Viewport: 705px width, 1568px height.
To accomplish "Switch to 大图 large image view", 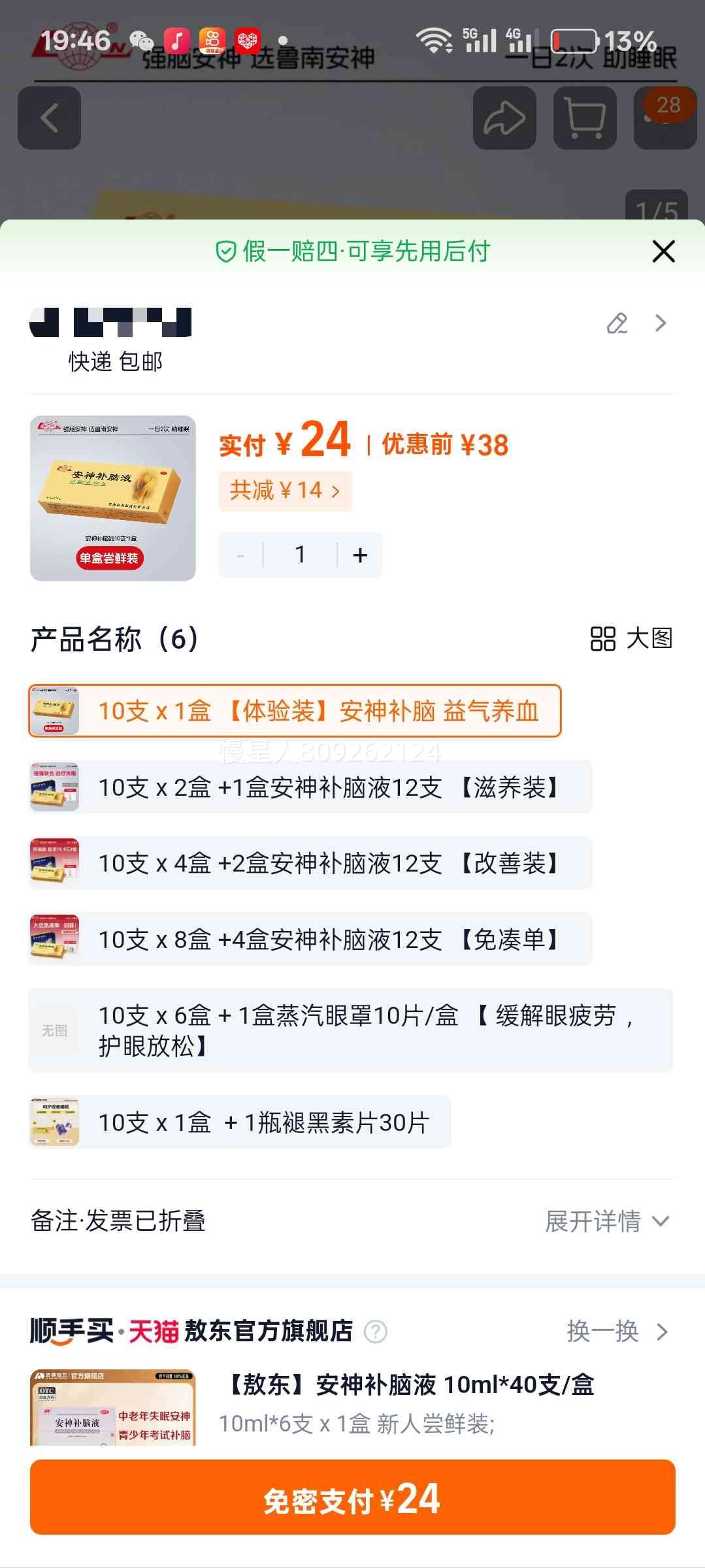I will click(631, 638).
